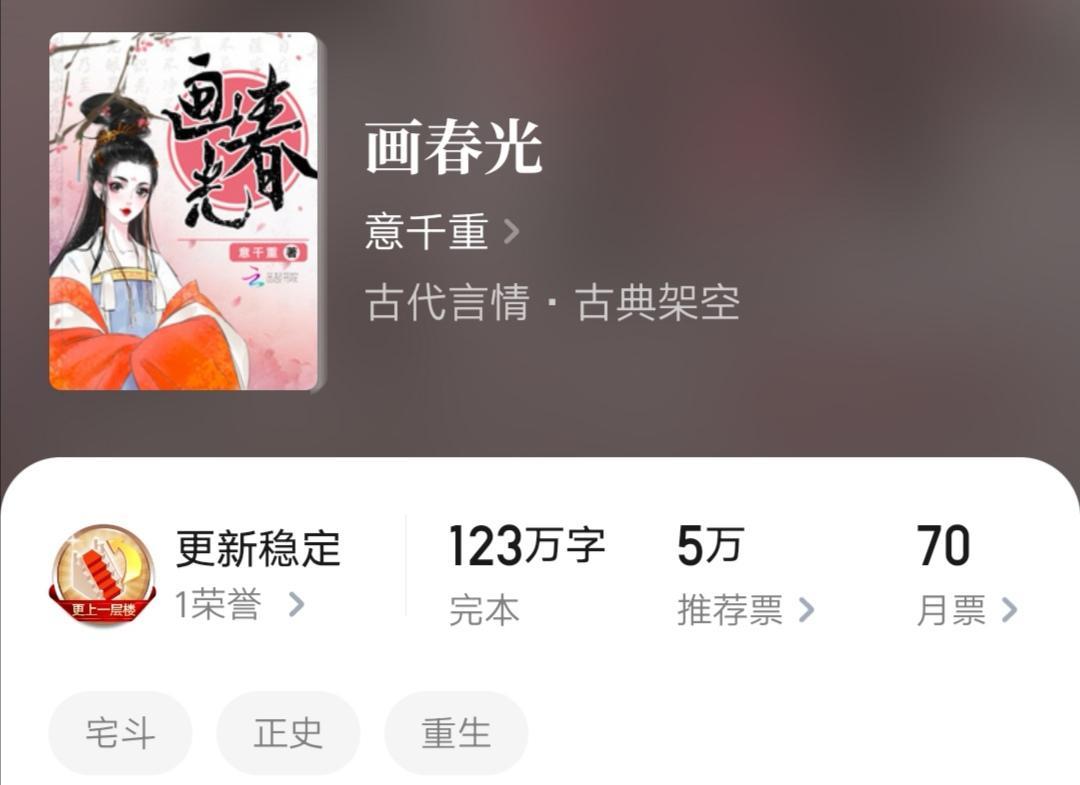
Task: Open the 推荐票 recommendation tickets
Action: pyautogui.click(x=744, y=609)
